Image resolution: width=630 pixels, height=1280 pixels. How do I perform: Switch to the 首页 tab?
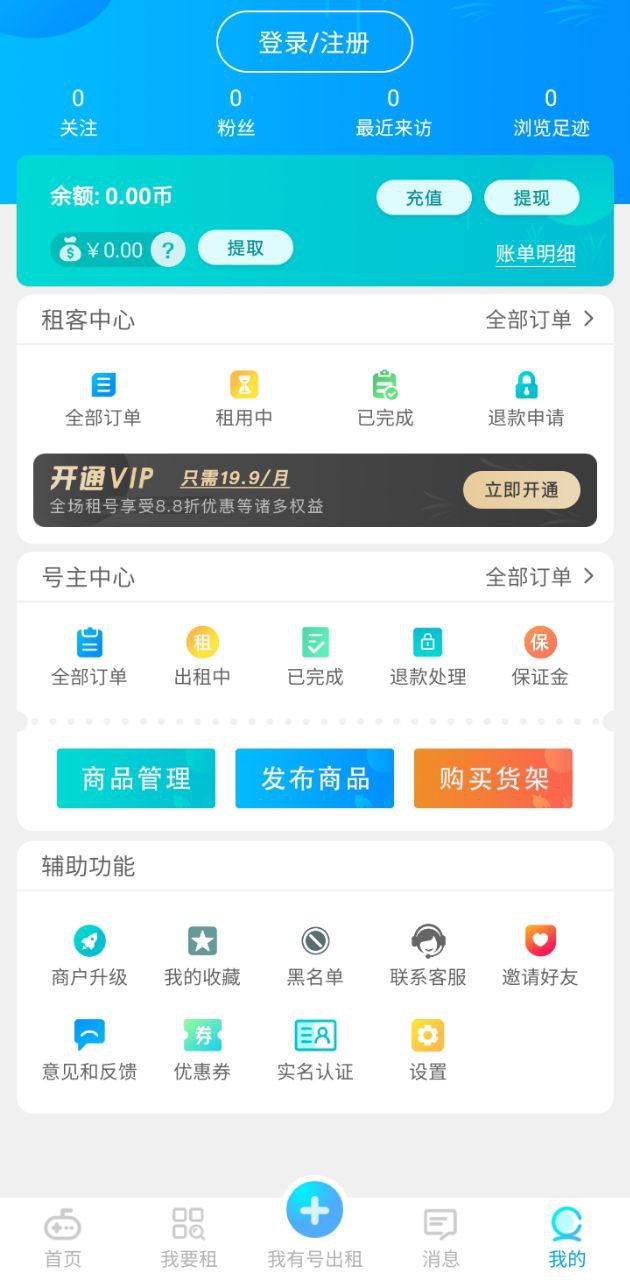[x=63, y=1239]
